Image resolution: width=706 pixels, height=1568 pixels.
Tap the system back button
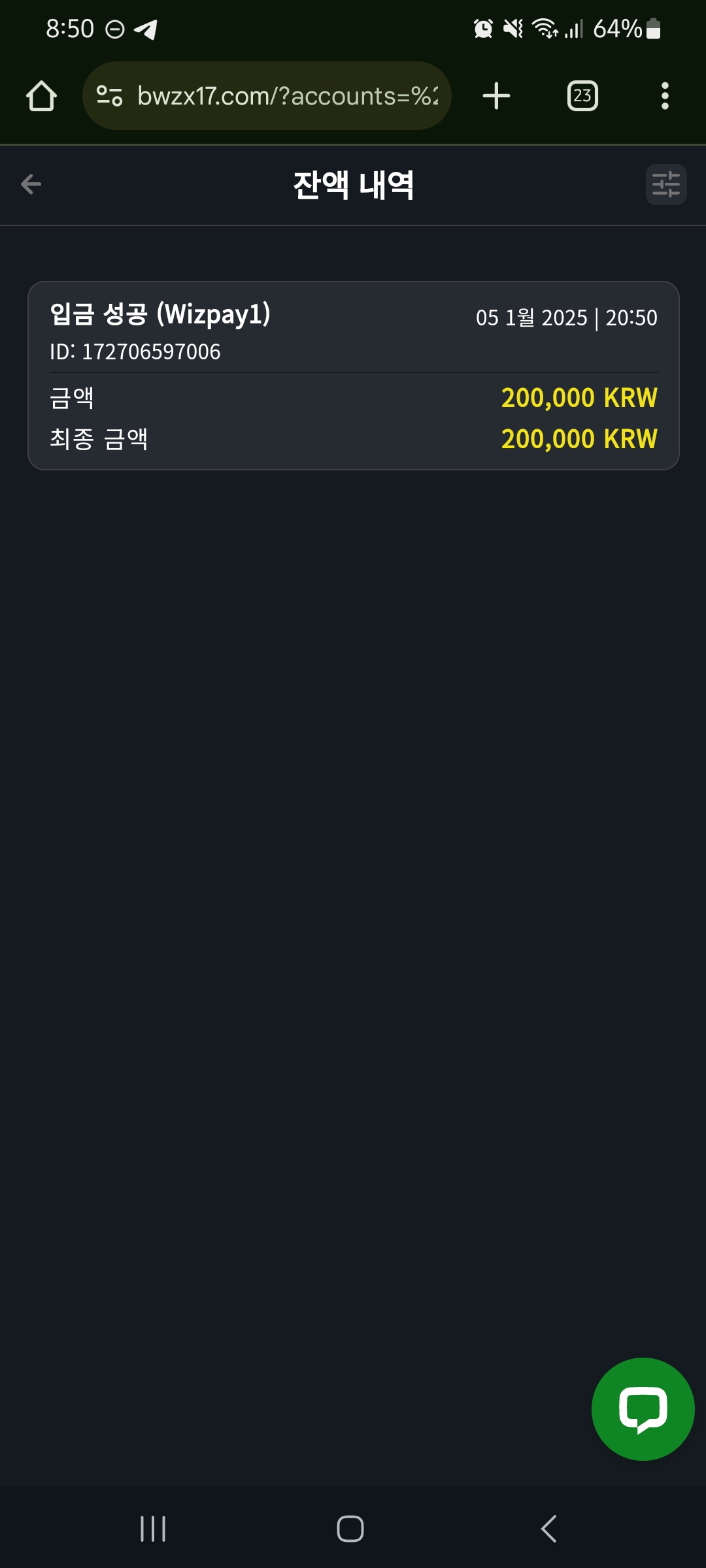pos(549,1529)
